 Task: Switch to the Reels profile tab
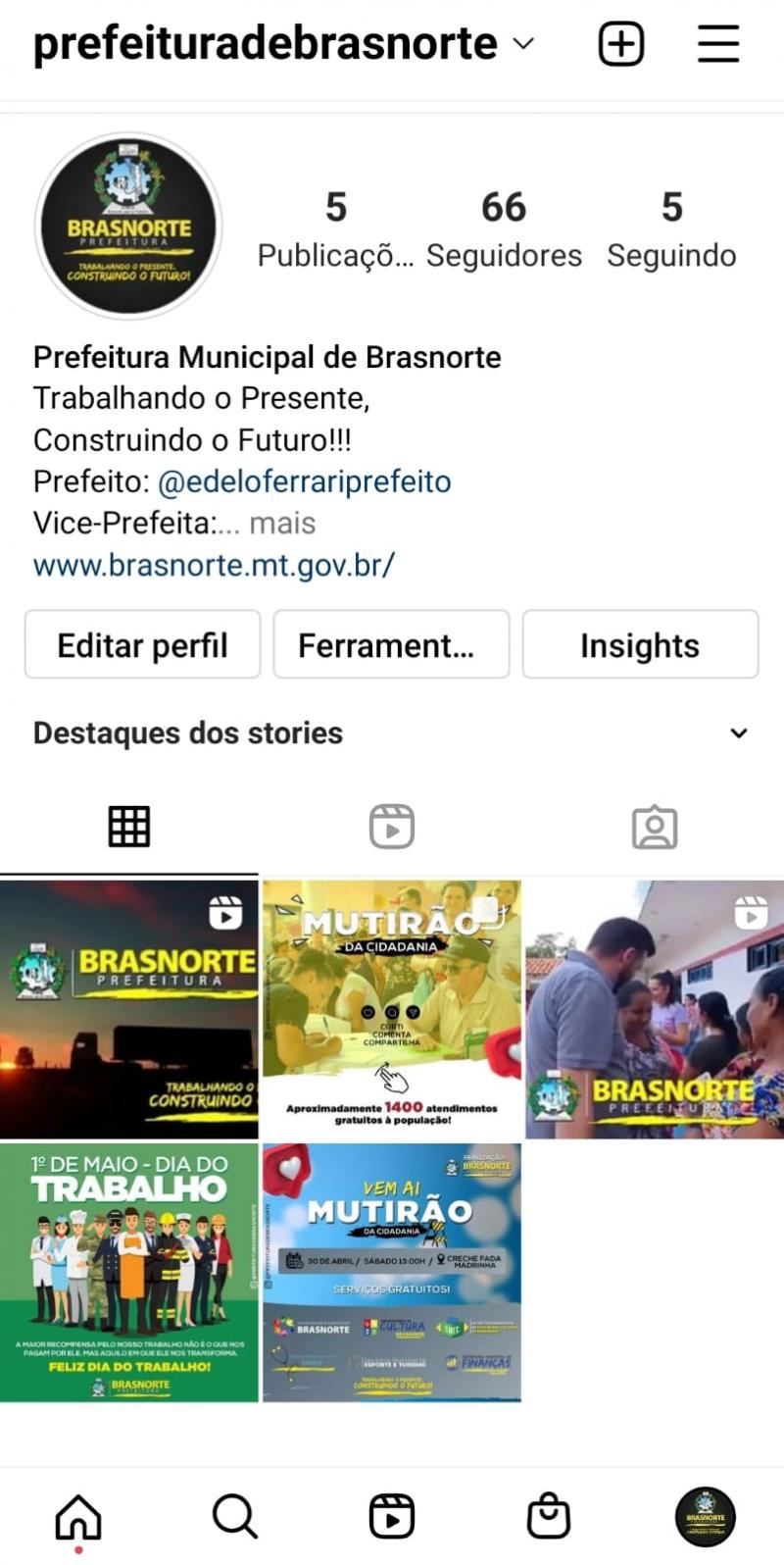pyautogui.click(x=392, y=827)
